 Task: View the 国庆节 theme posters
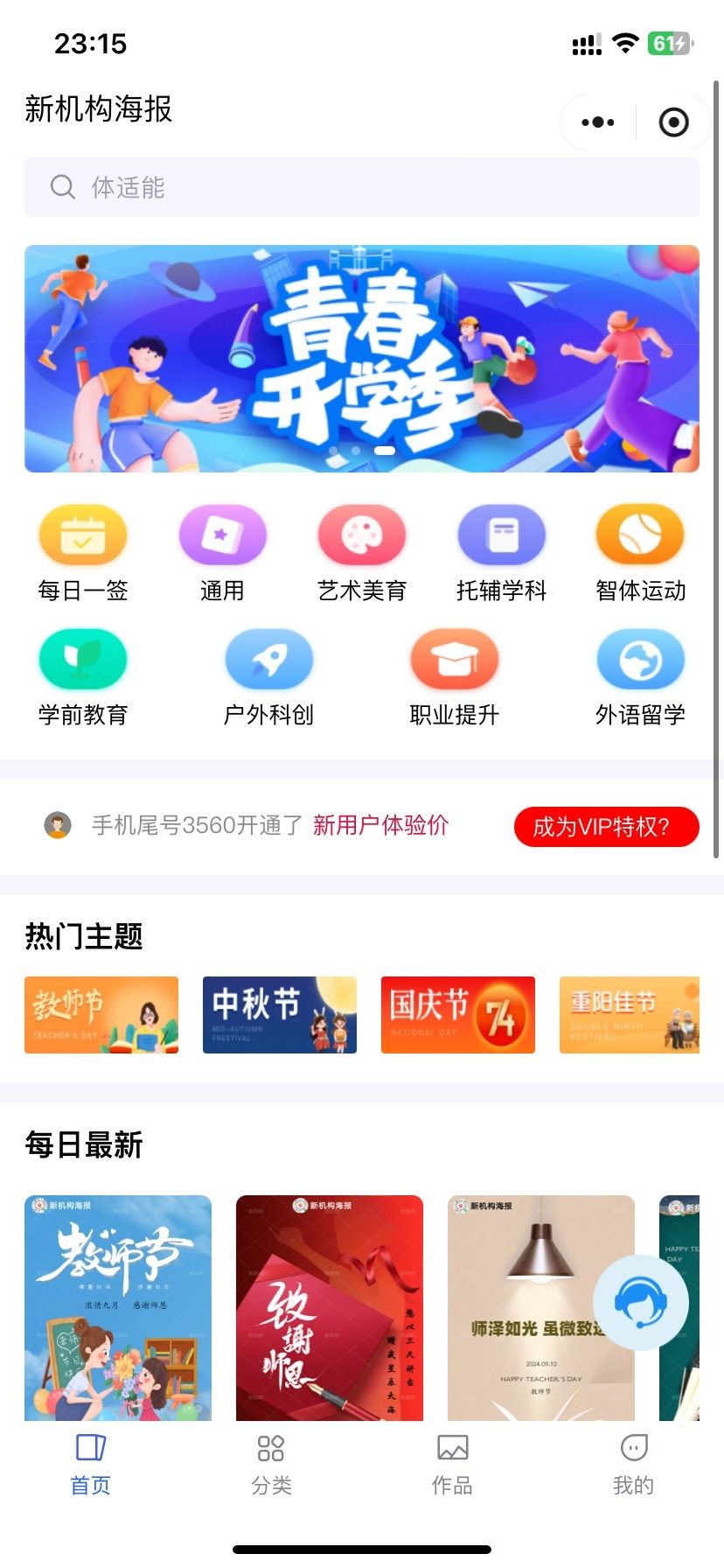click(458, 1015)
